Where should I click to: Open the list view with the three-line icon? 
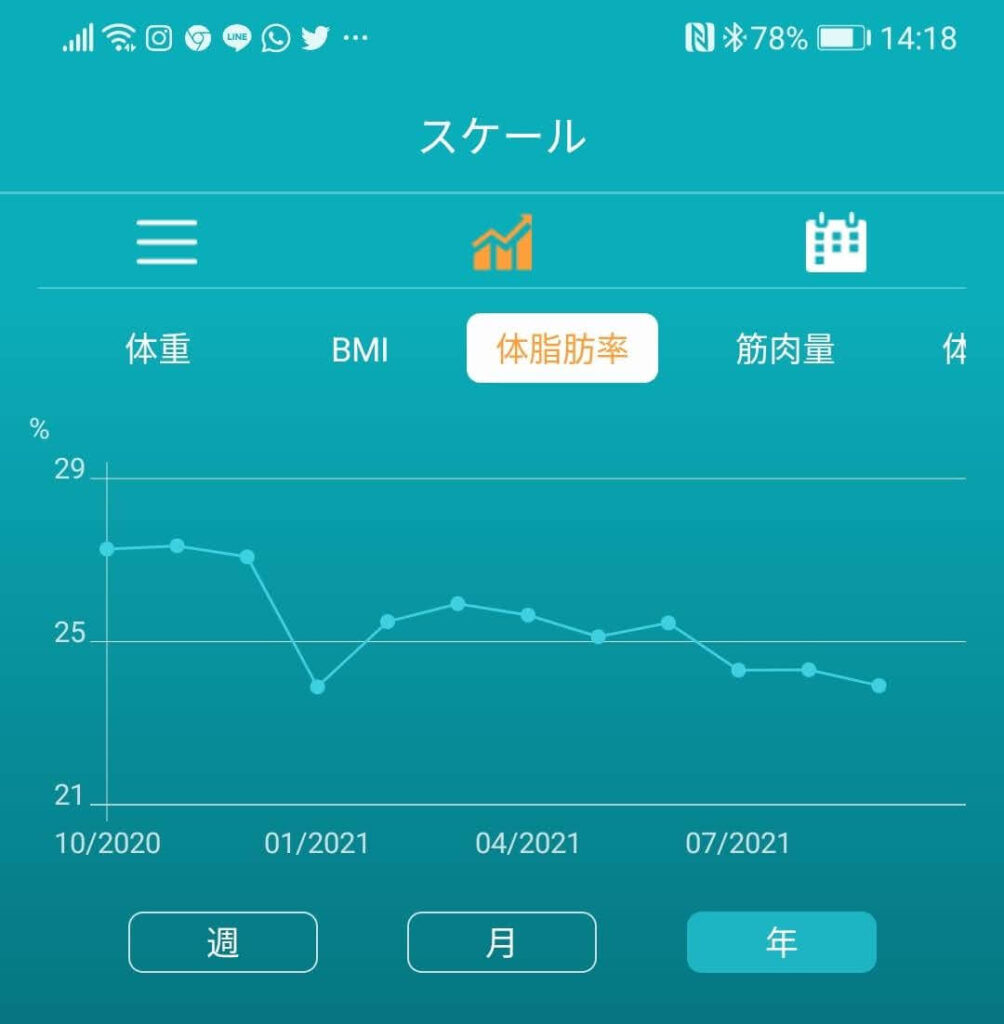pos(167,243)
